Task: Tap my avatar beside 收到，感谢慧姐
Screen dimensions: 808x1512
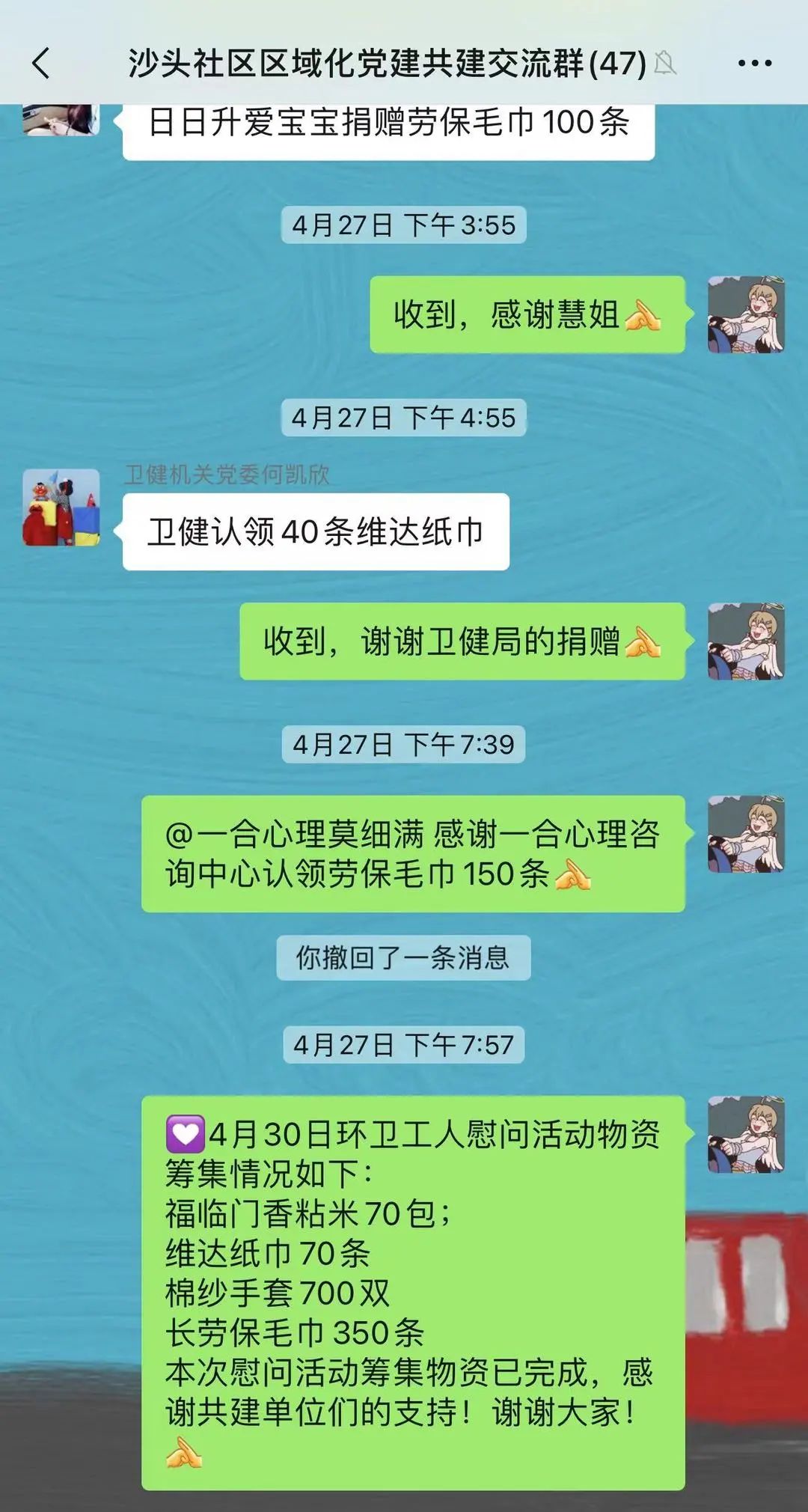Action: 745,314
